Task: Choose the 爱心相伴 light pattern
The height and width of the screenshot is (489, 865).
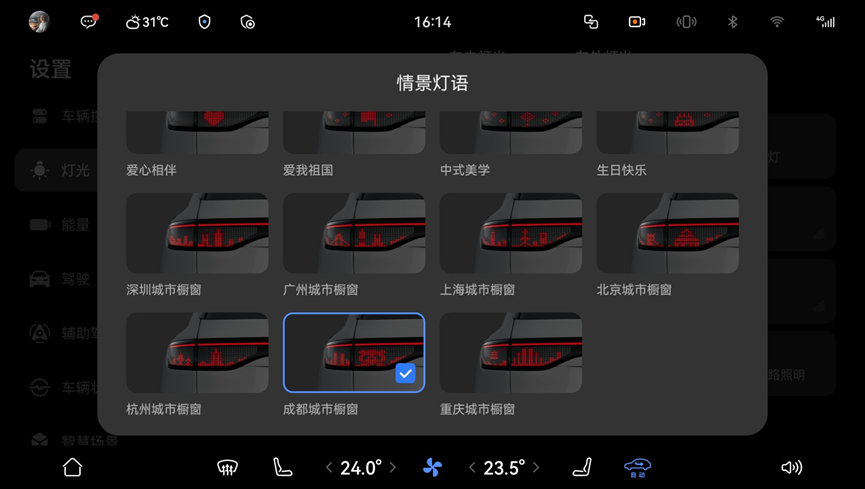Action: click(x=197, y=133)
